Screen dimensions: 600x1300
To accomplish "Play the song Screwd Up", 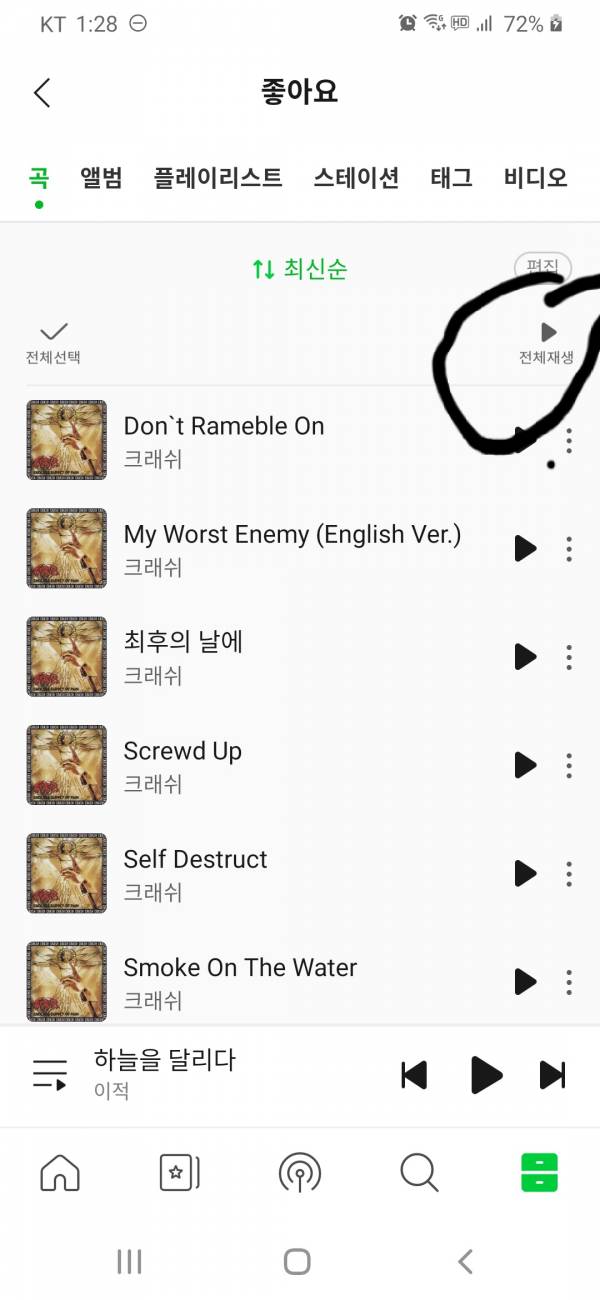I will coord(525,765).
